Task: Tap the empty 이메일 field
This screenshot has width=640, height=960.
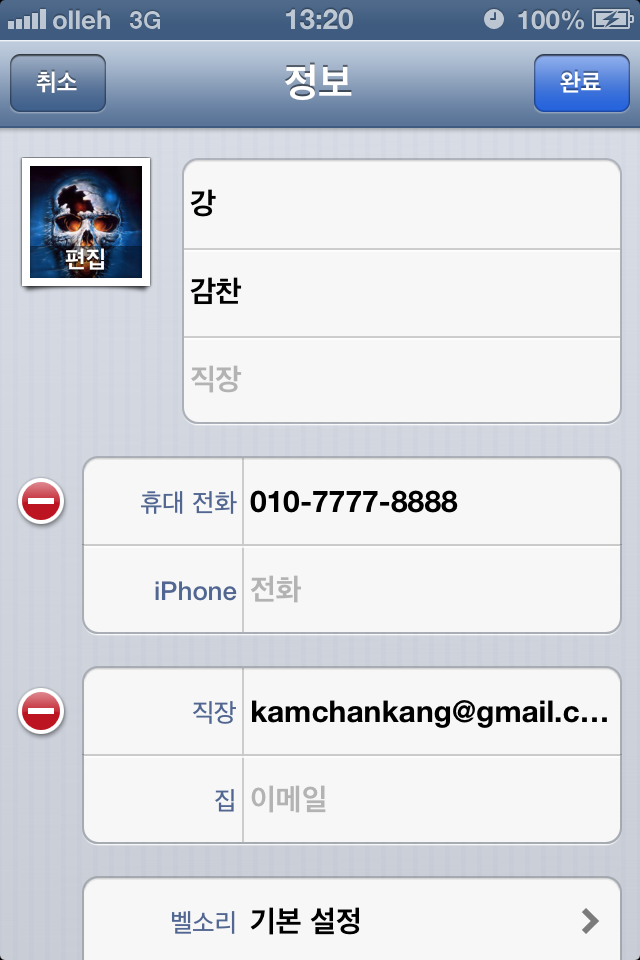Action: coord(430,800)
